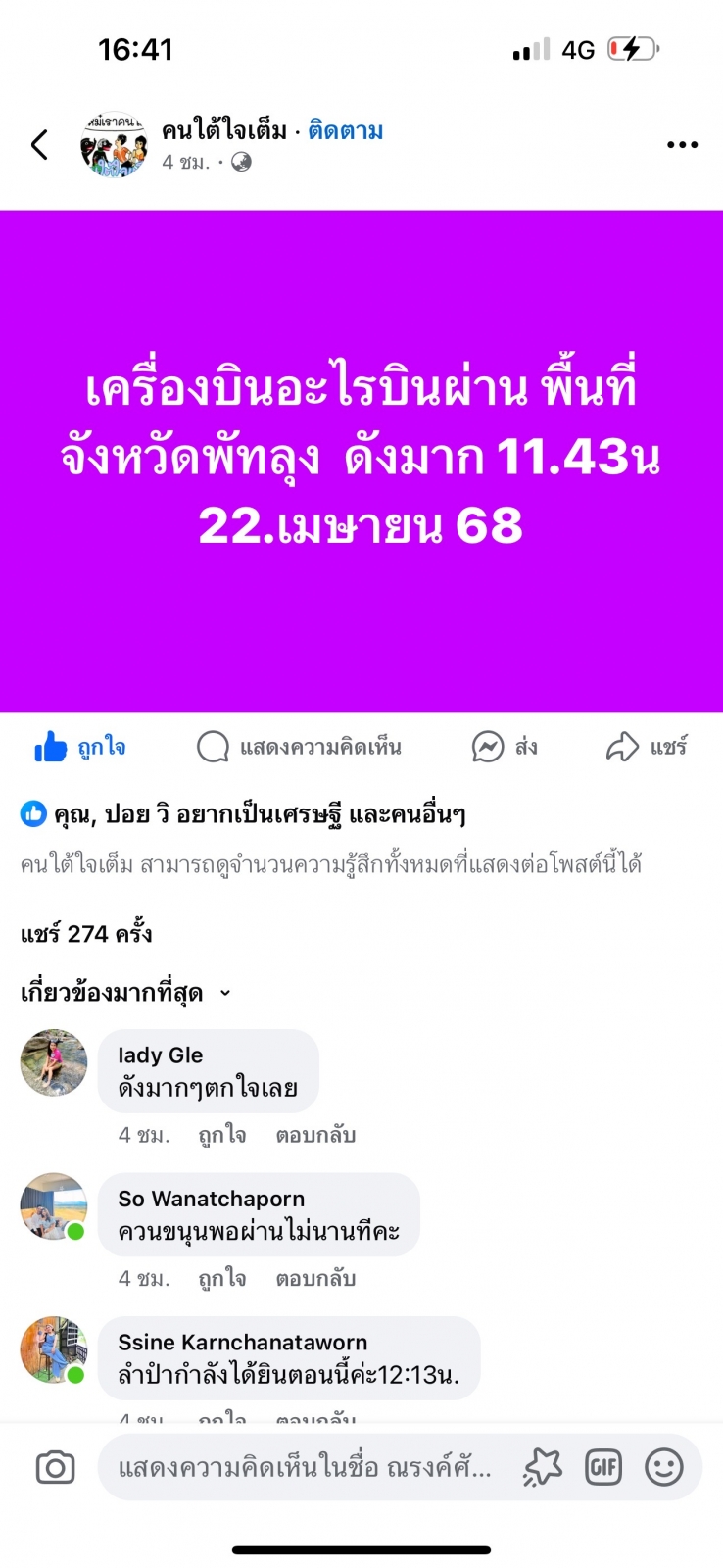Open the GIF picker icon
Screen dimensions: 723x1568
pyautogui.click(x=603, y=1467)
